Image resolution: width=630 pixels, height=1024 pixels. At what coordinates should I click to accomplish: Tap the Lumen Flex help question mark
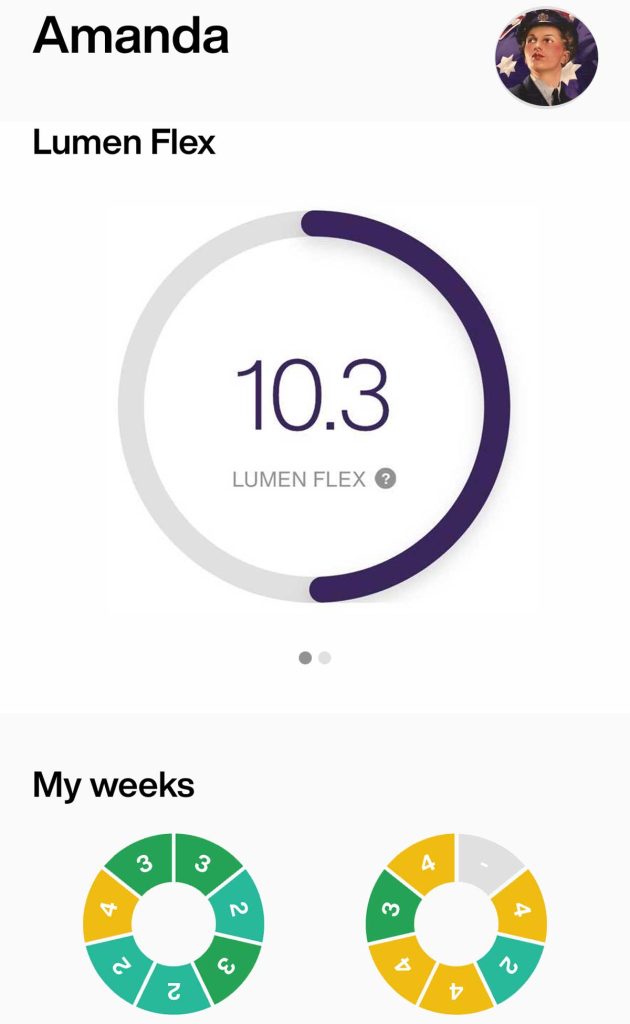pos(386,479)
